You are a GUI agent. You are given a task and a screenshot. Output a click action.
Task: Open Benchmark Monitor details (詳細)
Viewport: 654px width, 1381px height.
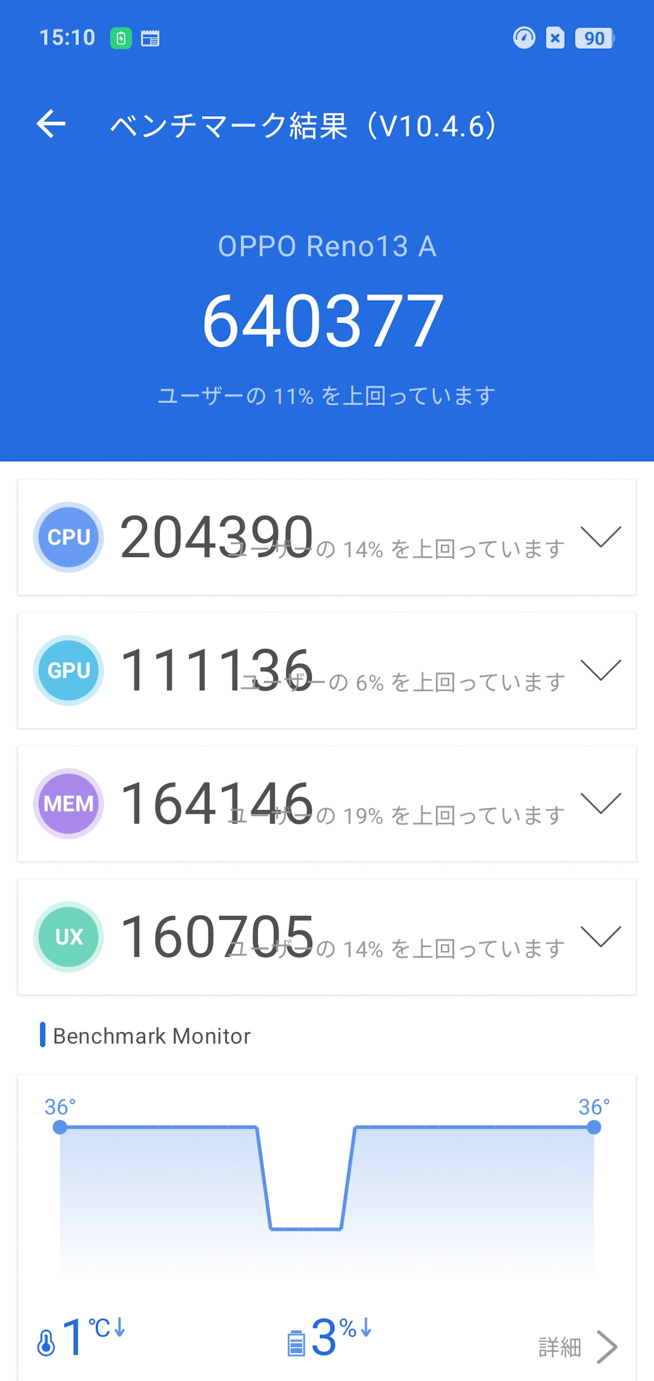coord(578,1347)
